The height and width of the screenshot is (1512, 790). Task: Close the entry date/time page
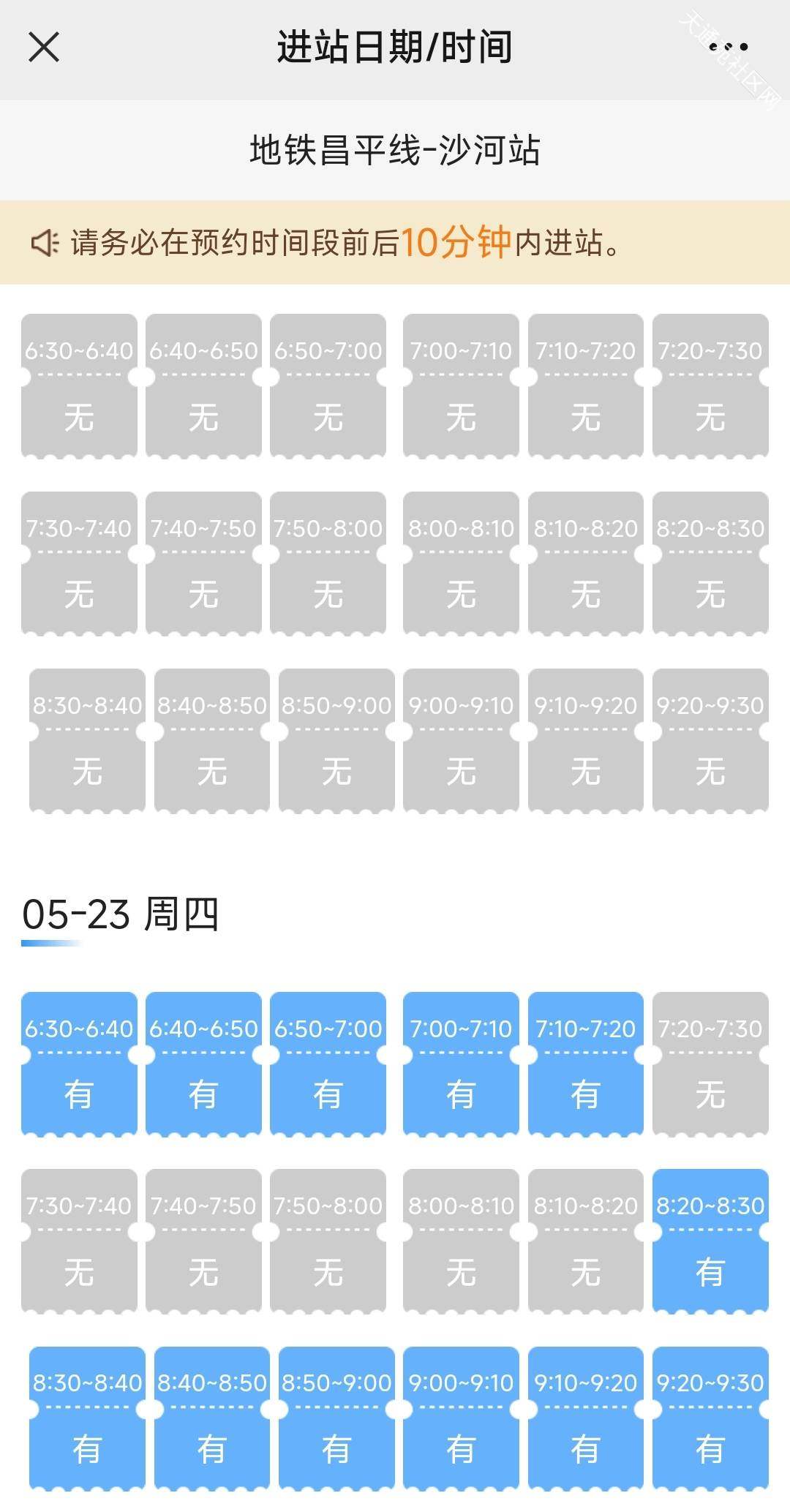(44, 47)
